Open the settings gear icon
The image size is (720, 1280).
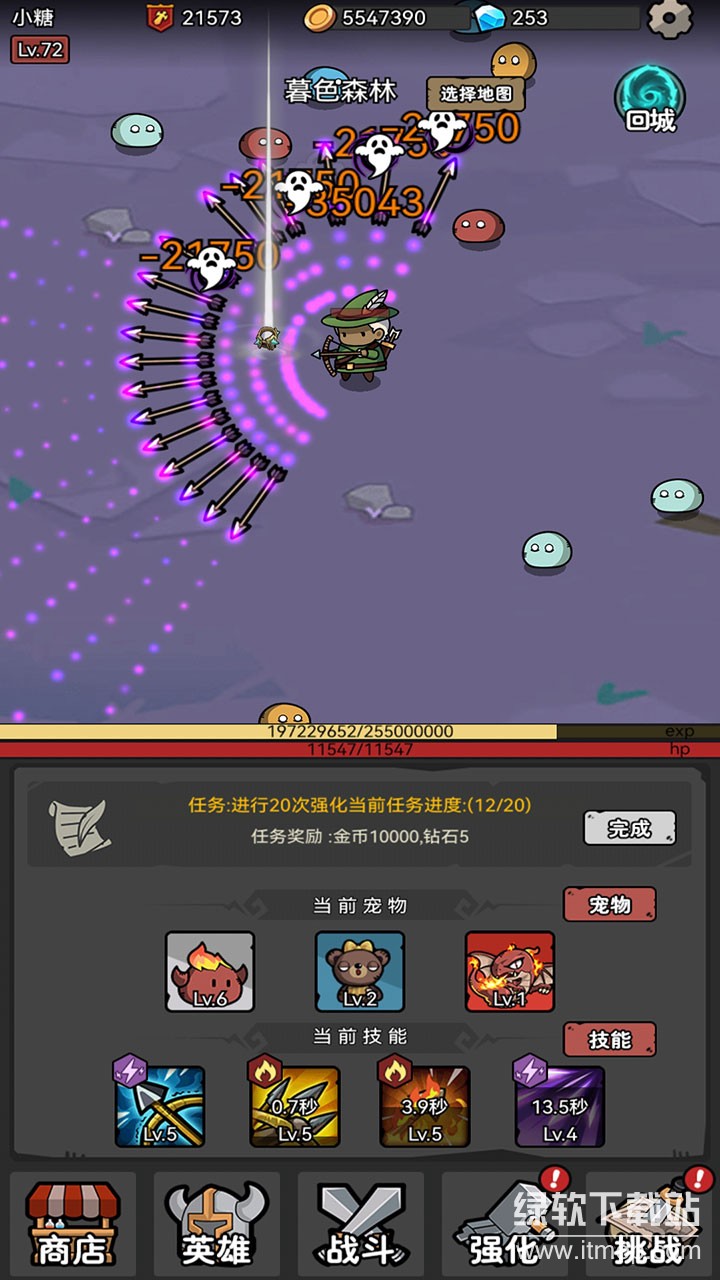(x=669, y=18)
